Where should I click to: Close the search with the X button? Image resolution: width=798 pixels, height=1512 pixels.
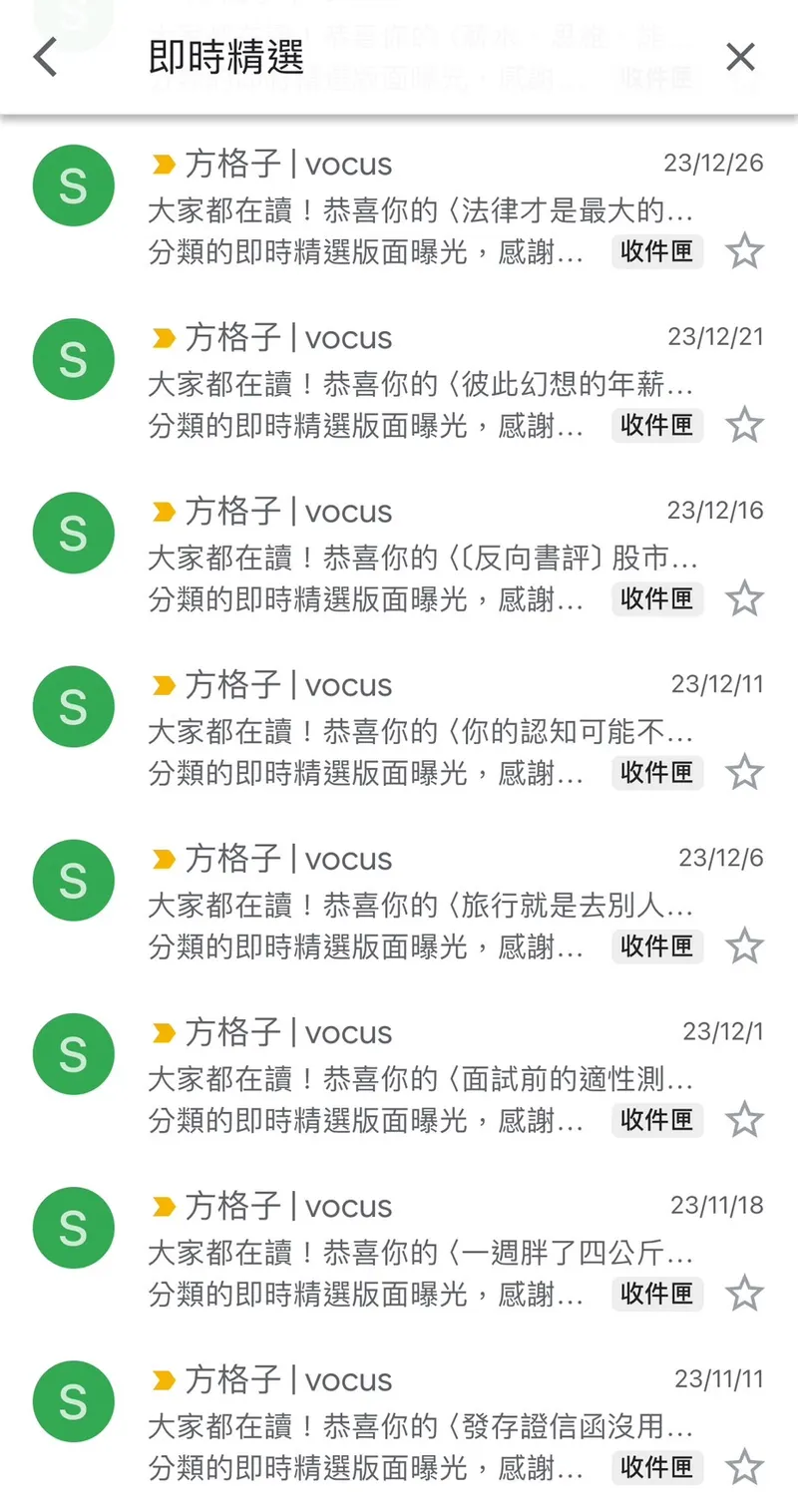click(x=741, y=57)
